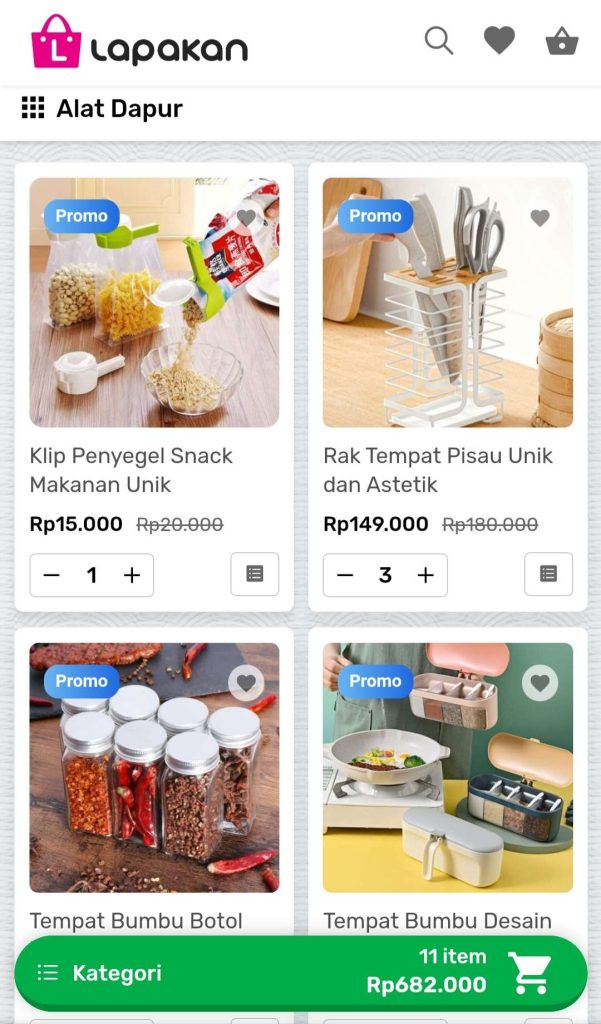This screenshot has height=1024, width=601.
Task: Open Rak Tempat Pisau Unik product image
Action: click(447, 302)
